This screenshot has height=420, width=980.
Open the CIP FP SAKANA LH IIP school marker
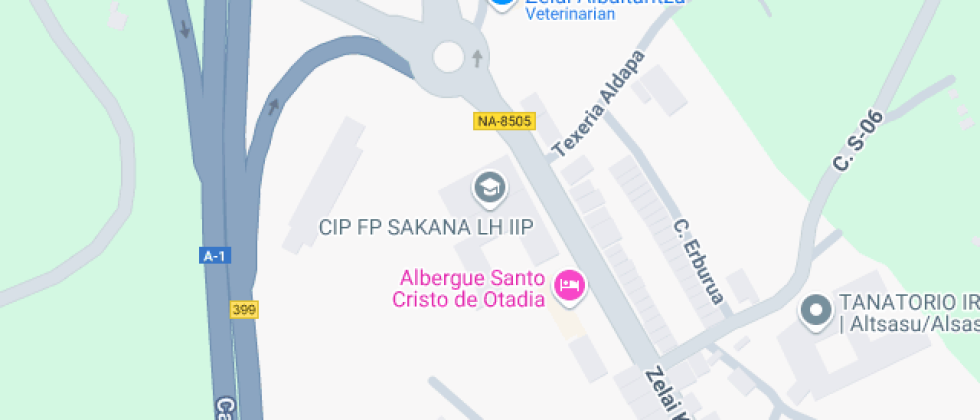click(489, 187)
